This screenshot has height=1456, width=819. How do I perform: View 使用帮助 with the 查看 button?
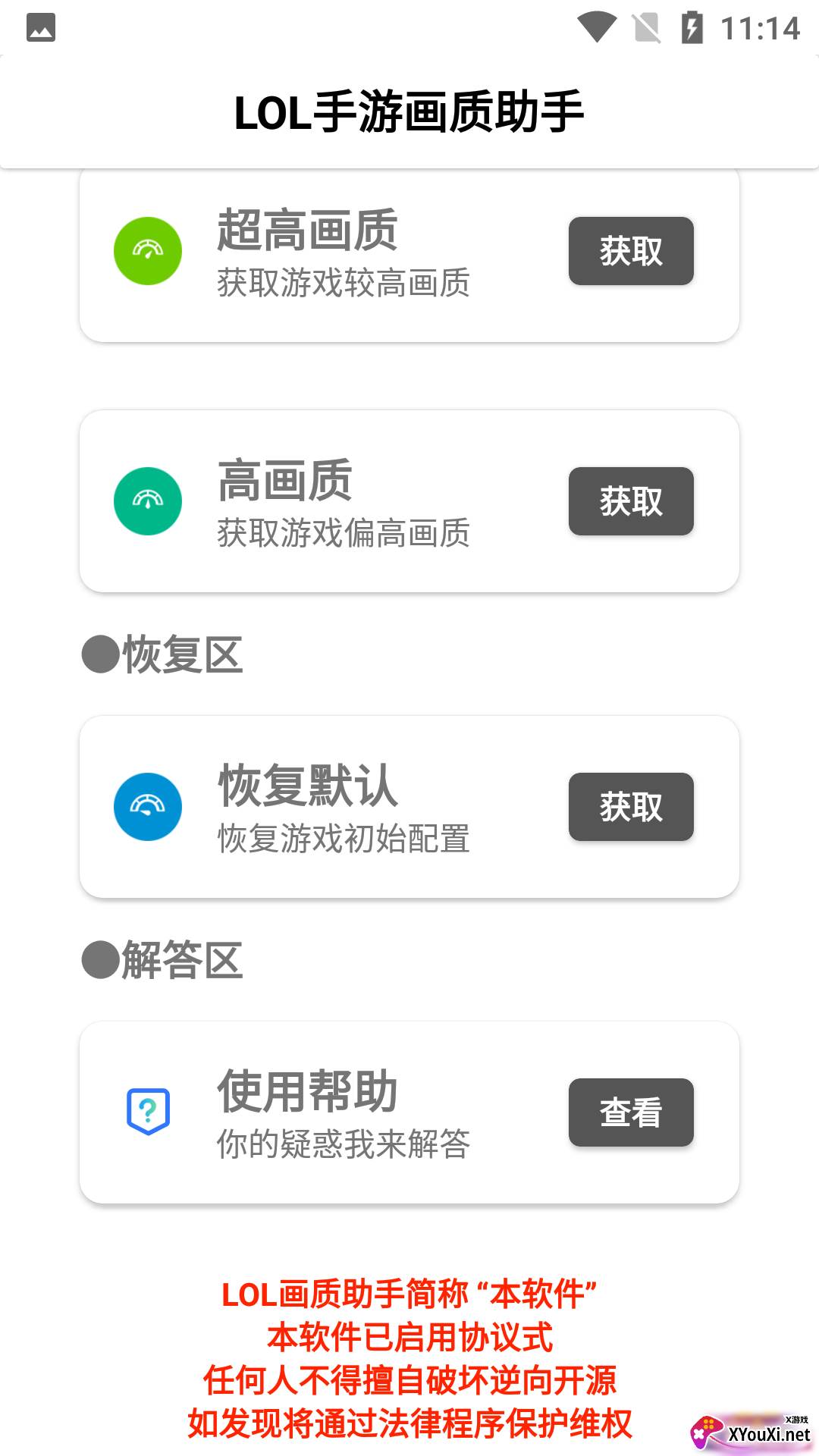pyautogui.click(x=631, y=1112)
